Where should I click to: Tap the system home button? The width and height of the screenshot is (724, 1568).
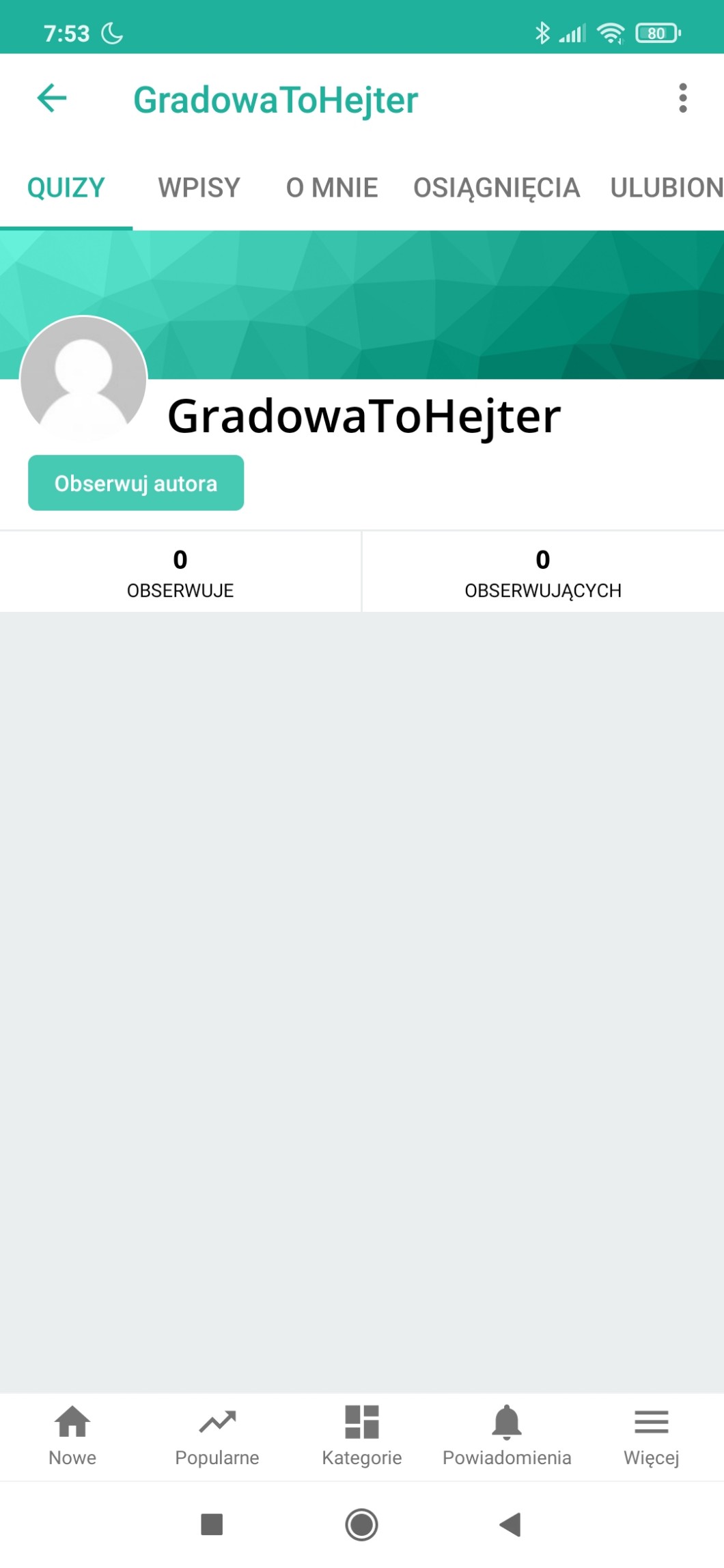tap(361, 1524)
